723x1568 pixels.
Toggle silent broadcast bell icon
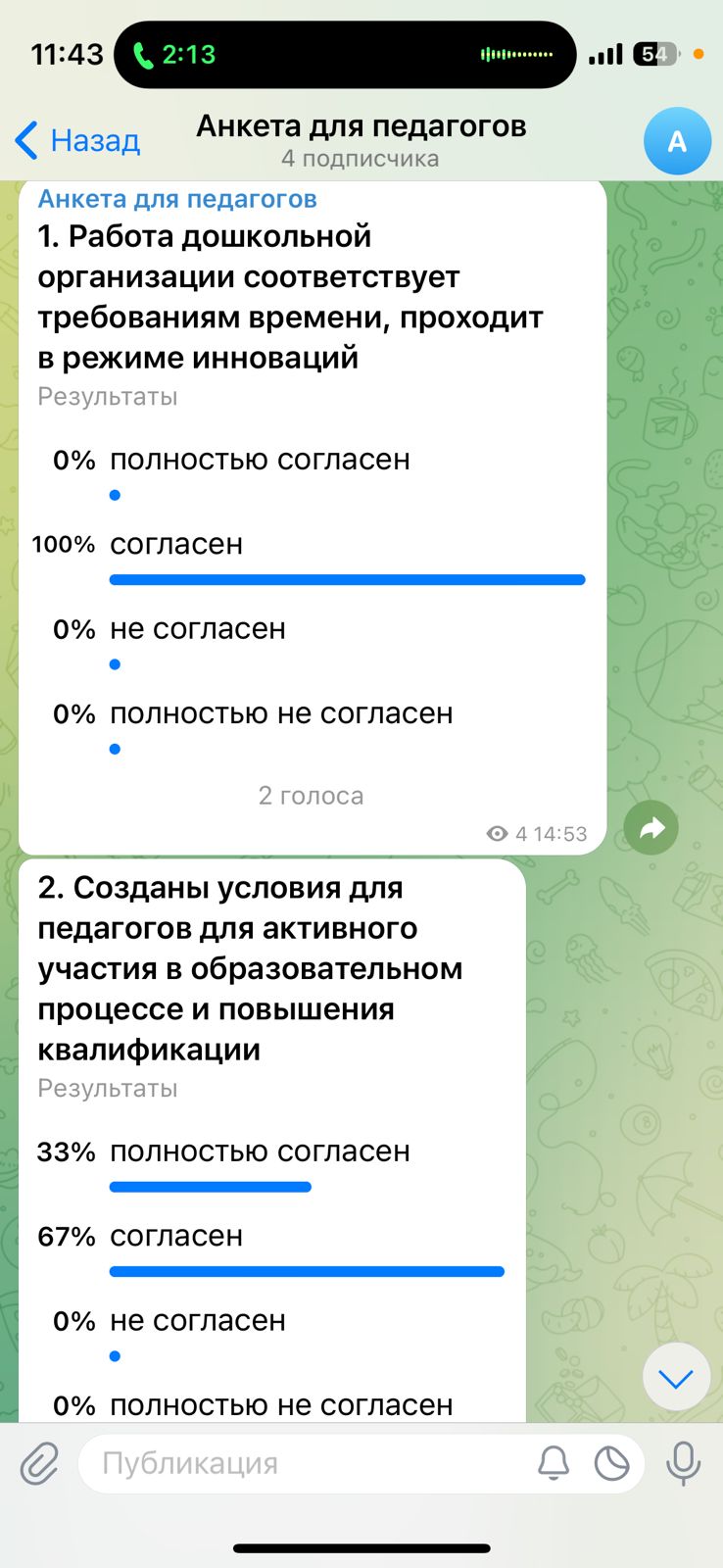[554, 1464]
